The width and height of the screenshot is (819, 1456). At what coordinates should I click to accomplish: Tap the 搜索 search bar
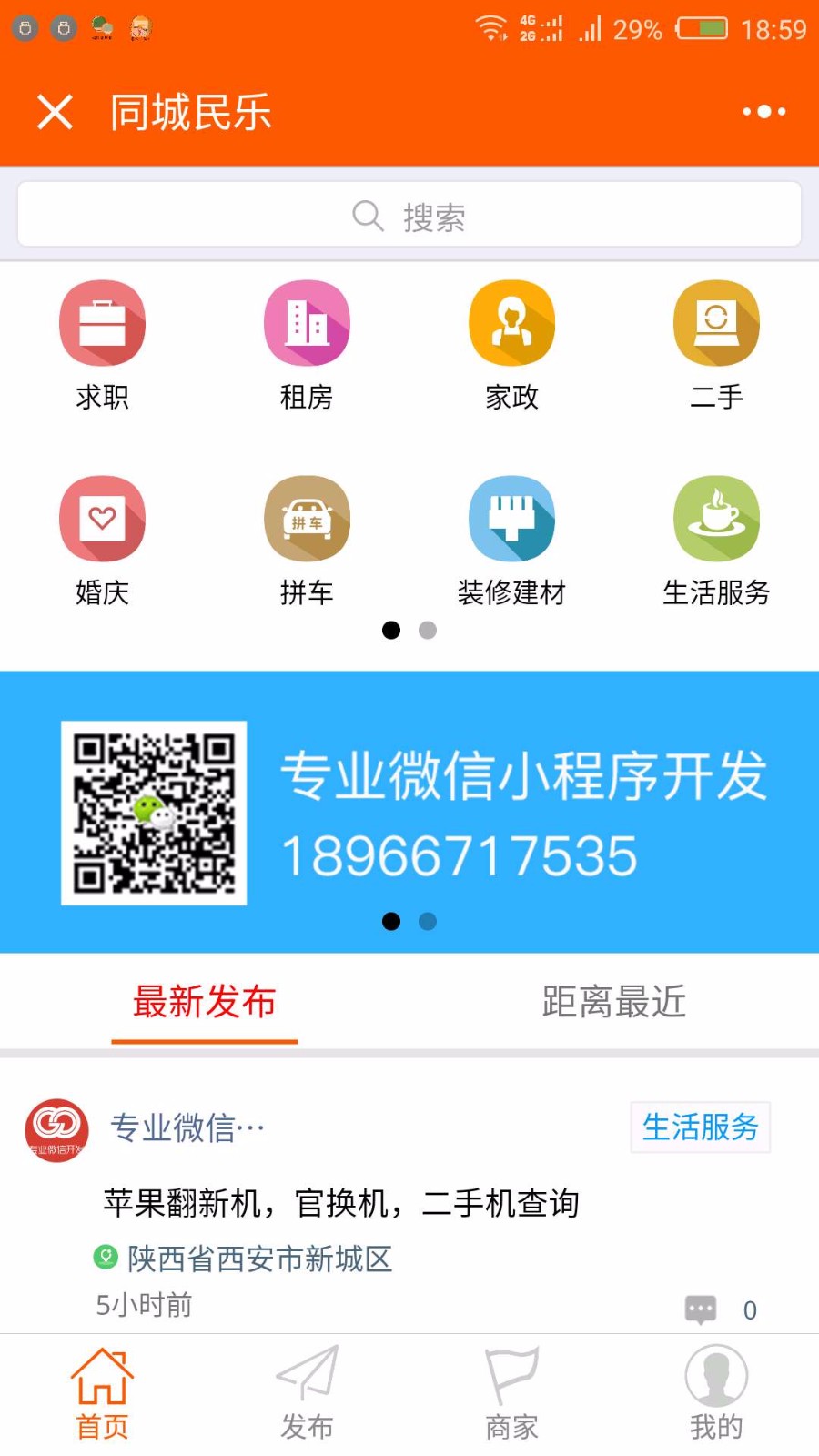click(409, 215)
